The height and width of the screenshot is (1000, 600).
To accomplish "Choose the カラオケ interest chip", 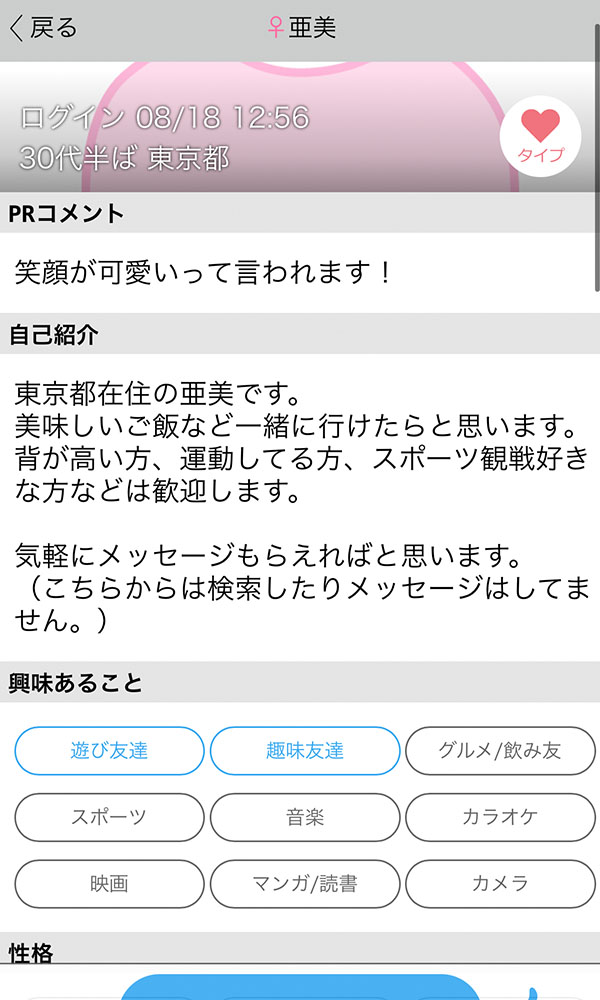I will (x=500, y=817).
